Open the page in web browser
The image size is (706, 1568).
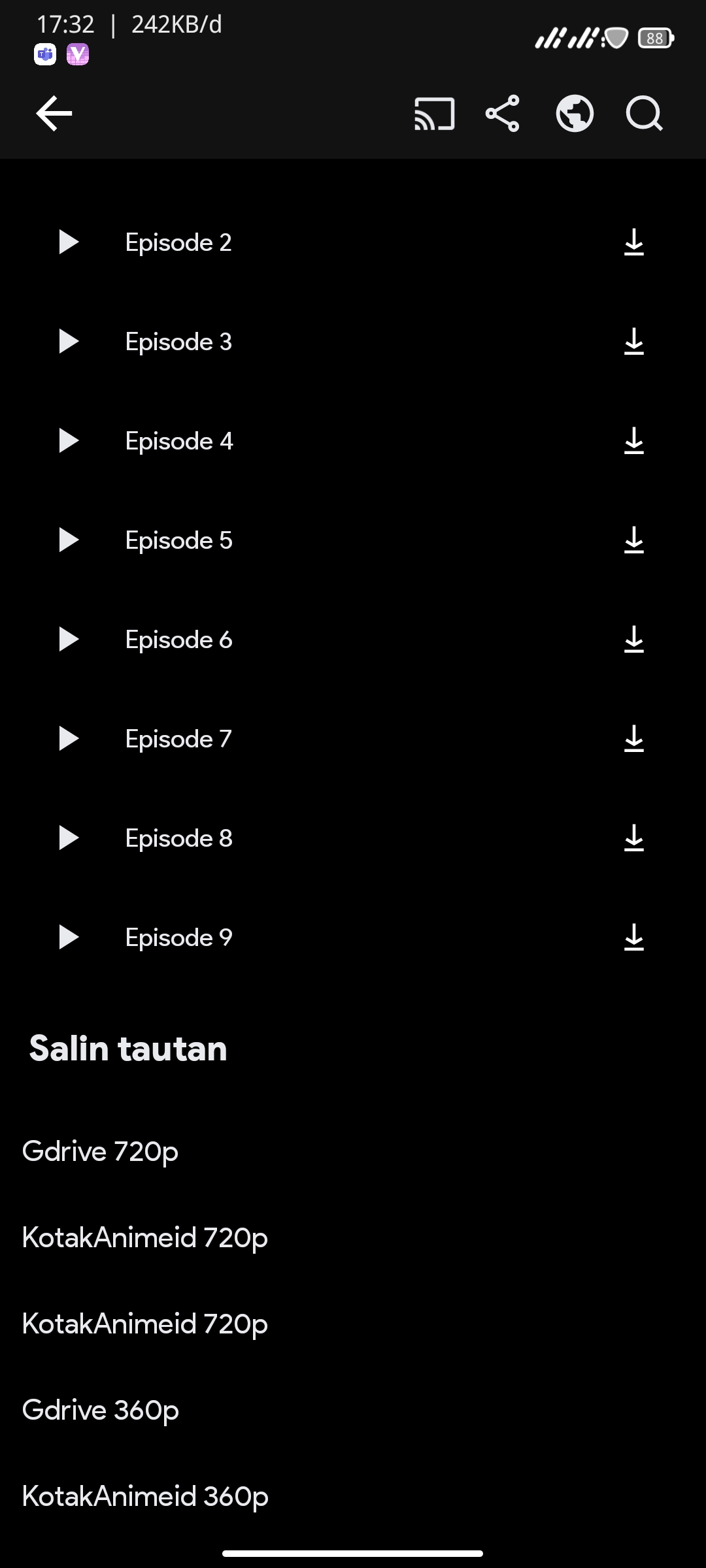[575, 114]
